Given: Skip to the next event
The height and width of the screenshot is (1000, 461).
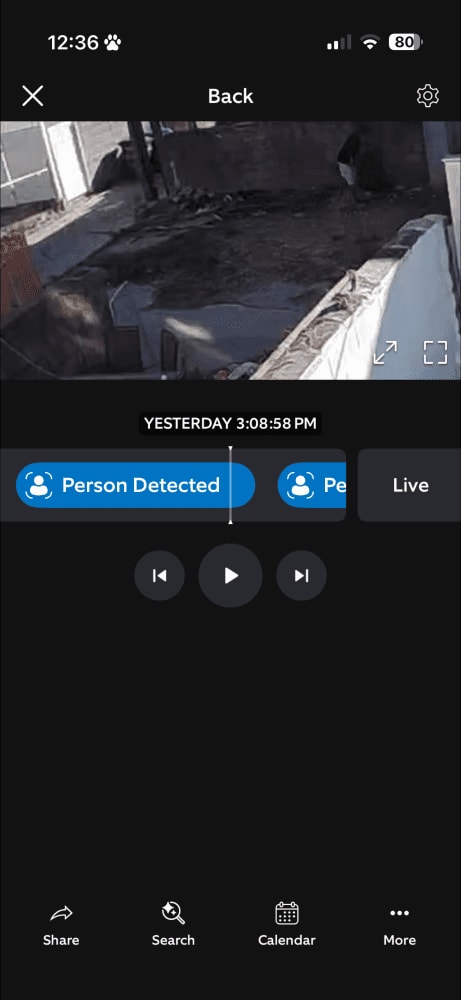Looking at the screenshot, I should [x=302, y=576].
